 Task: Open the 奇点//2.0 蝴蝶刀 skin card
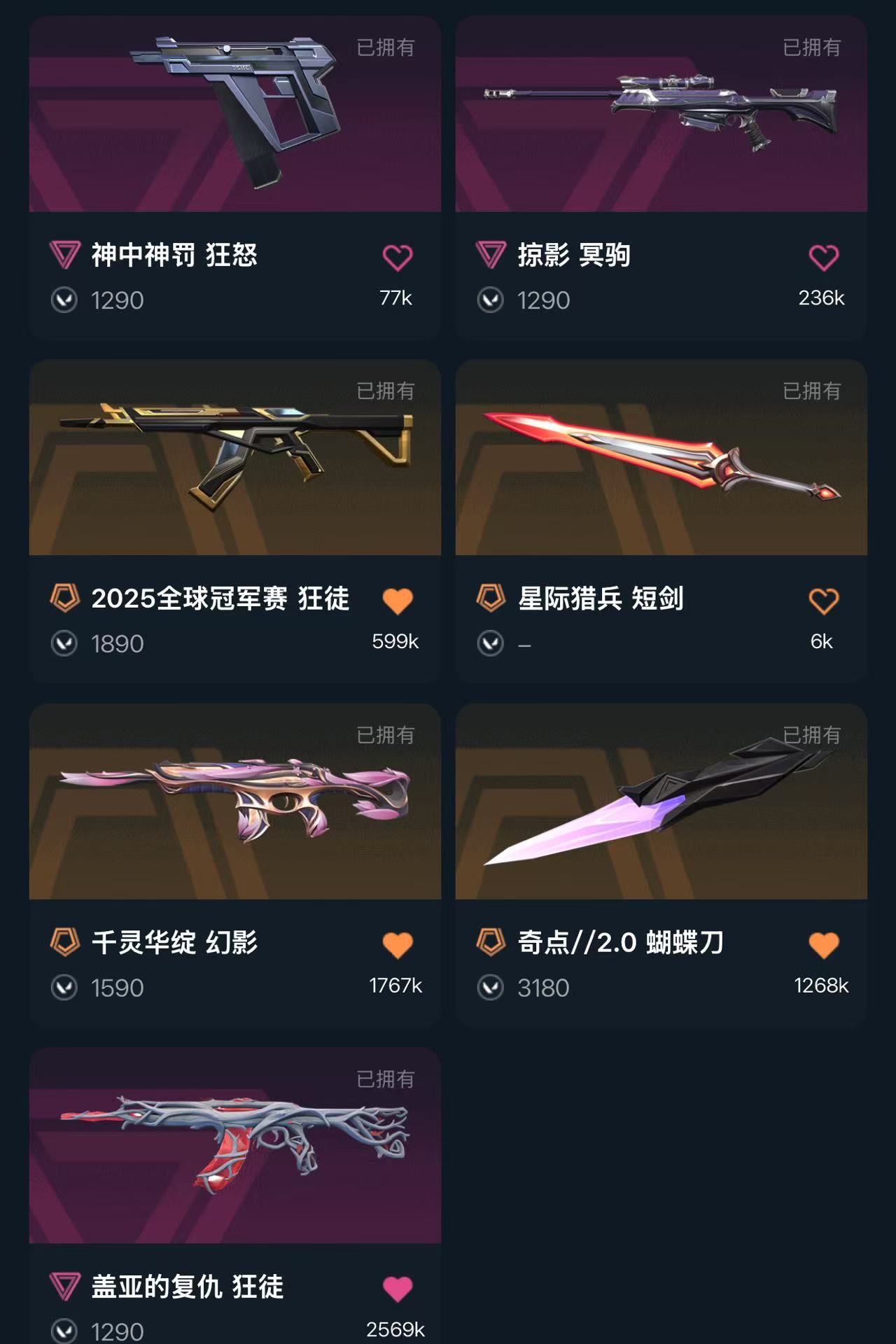(x=661, y=803)
